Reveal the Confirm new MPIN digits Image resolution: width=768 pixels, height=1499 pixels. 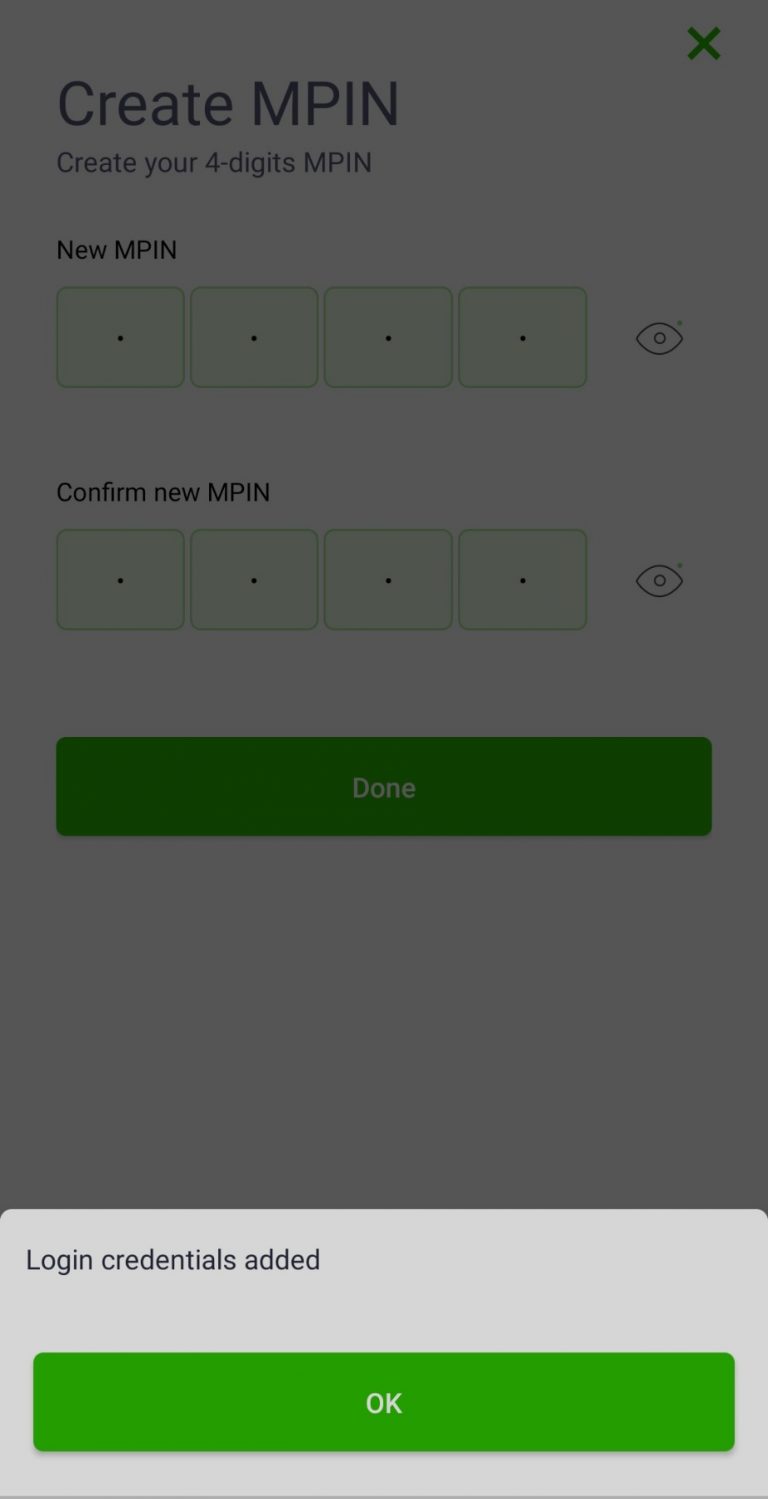click(659, 580)
